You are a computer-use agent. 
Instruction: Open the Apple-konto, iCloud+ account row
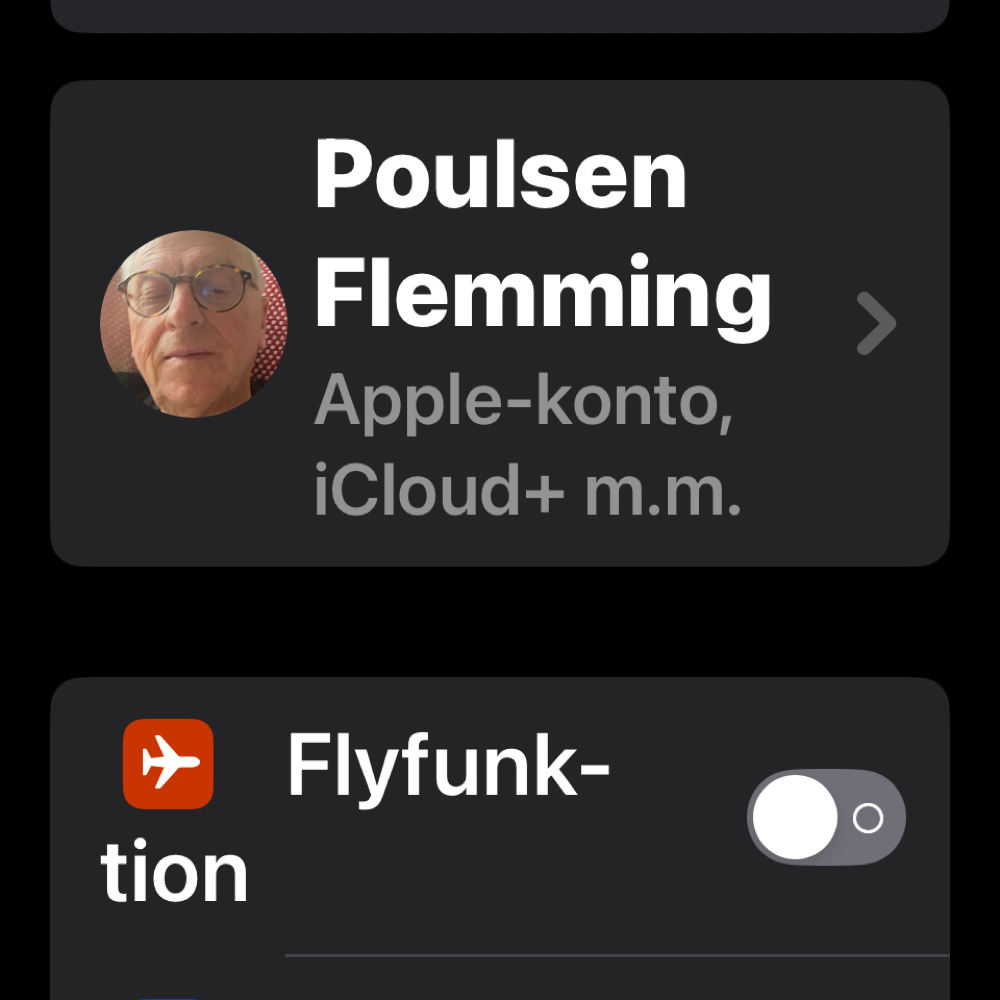click(x=500, y=323)
